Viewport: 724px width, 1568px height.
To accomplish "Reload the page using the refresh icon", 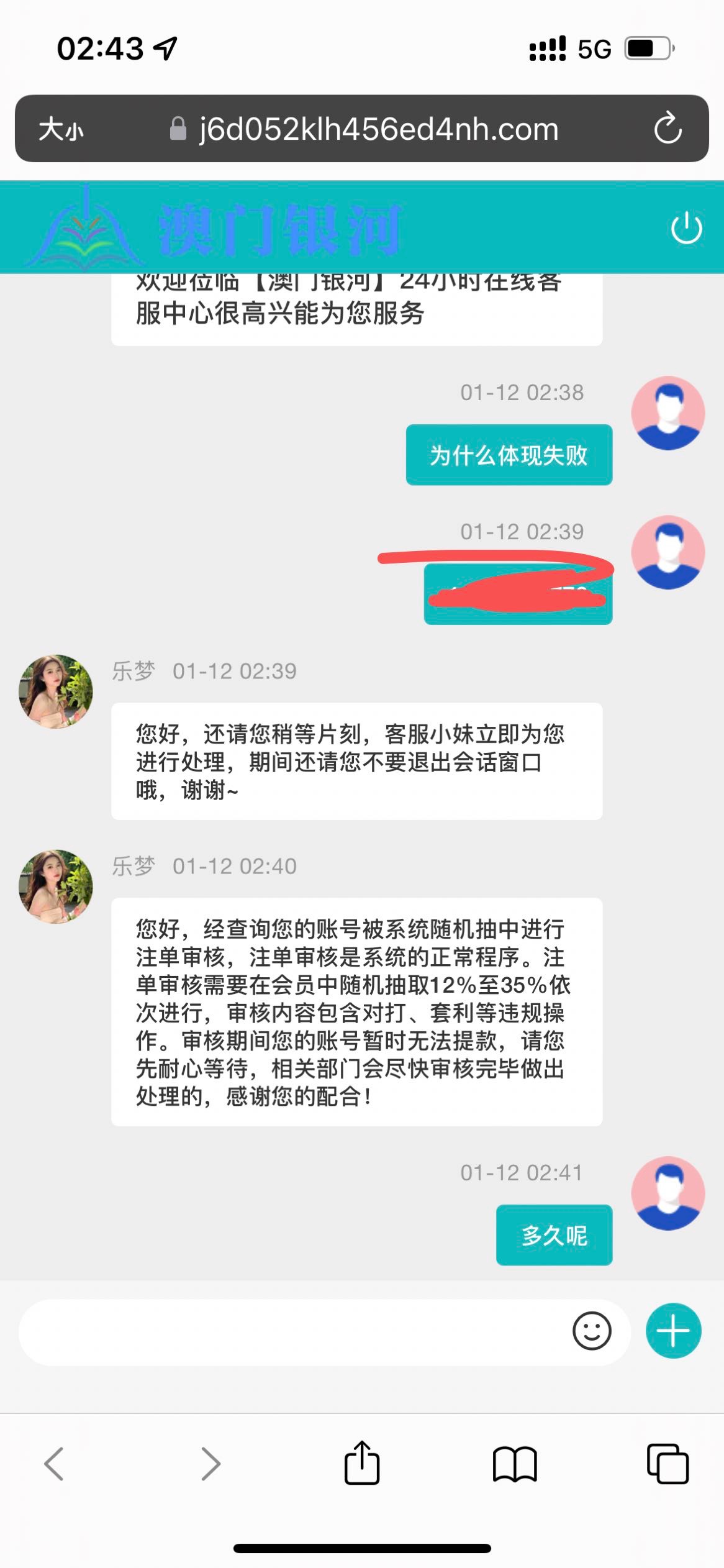I will tap(667, 129).
